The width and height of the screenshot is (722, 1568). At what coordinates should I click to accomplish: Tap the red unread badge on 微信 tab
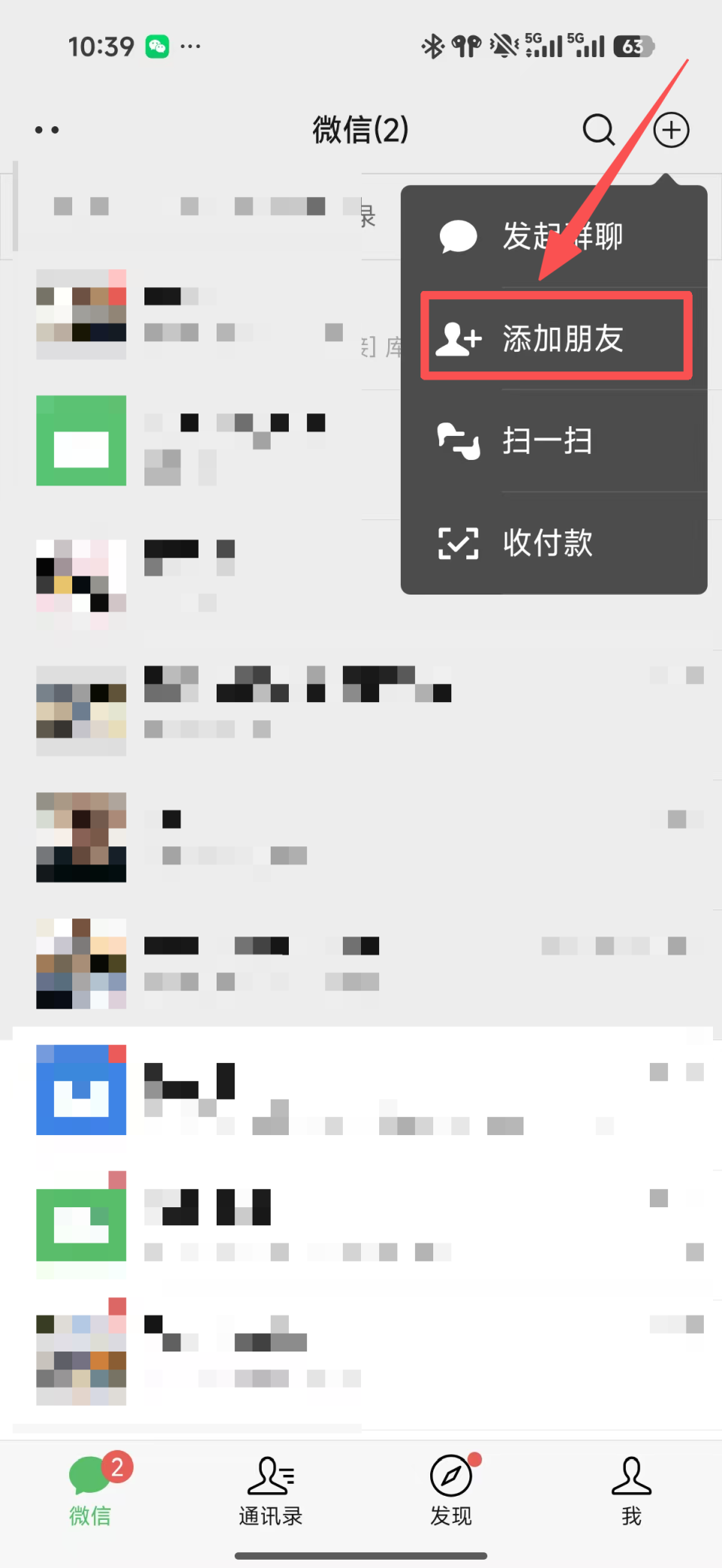[117, 1458]
